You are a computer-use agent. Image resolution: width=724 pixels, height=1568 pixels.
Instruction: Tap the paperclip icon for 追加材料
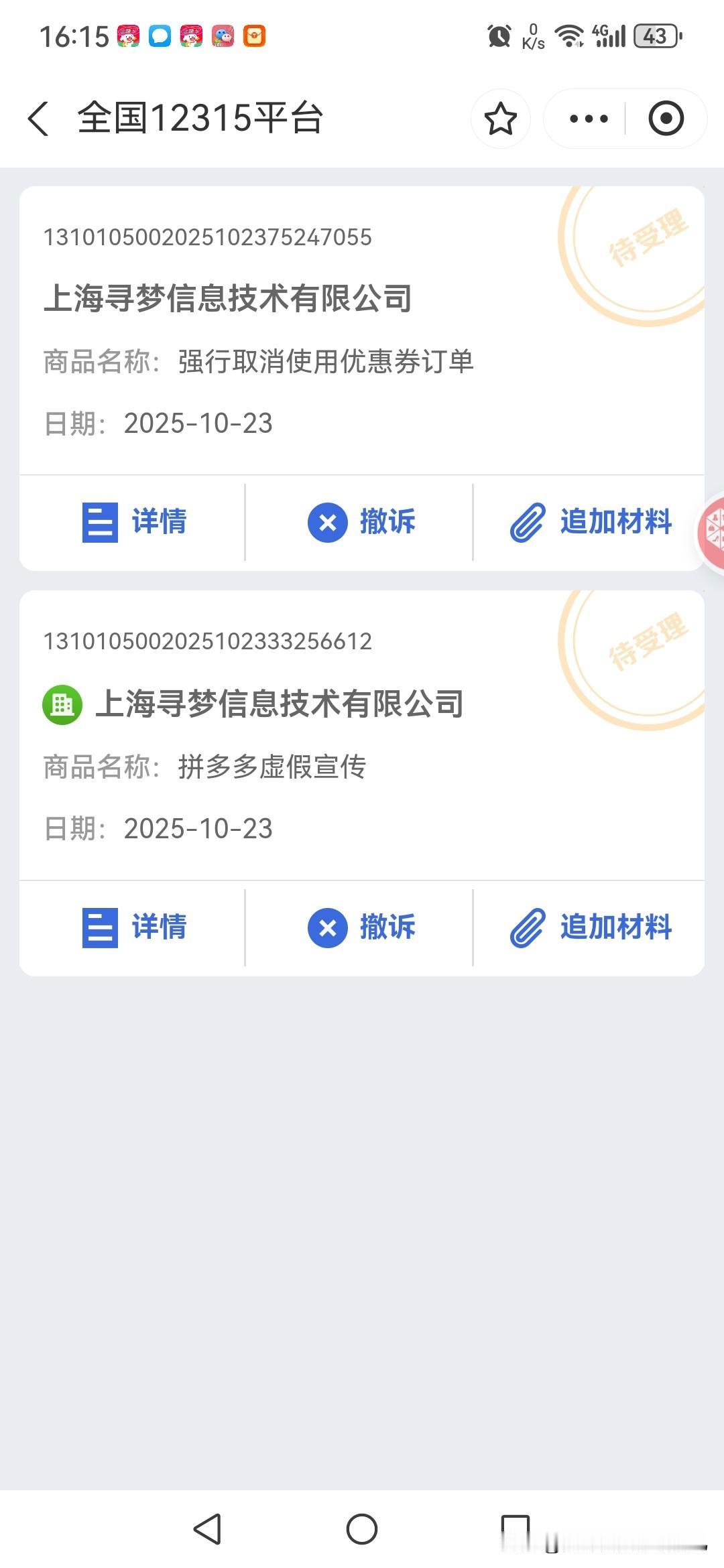point(526,522)
